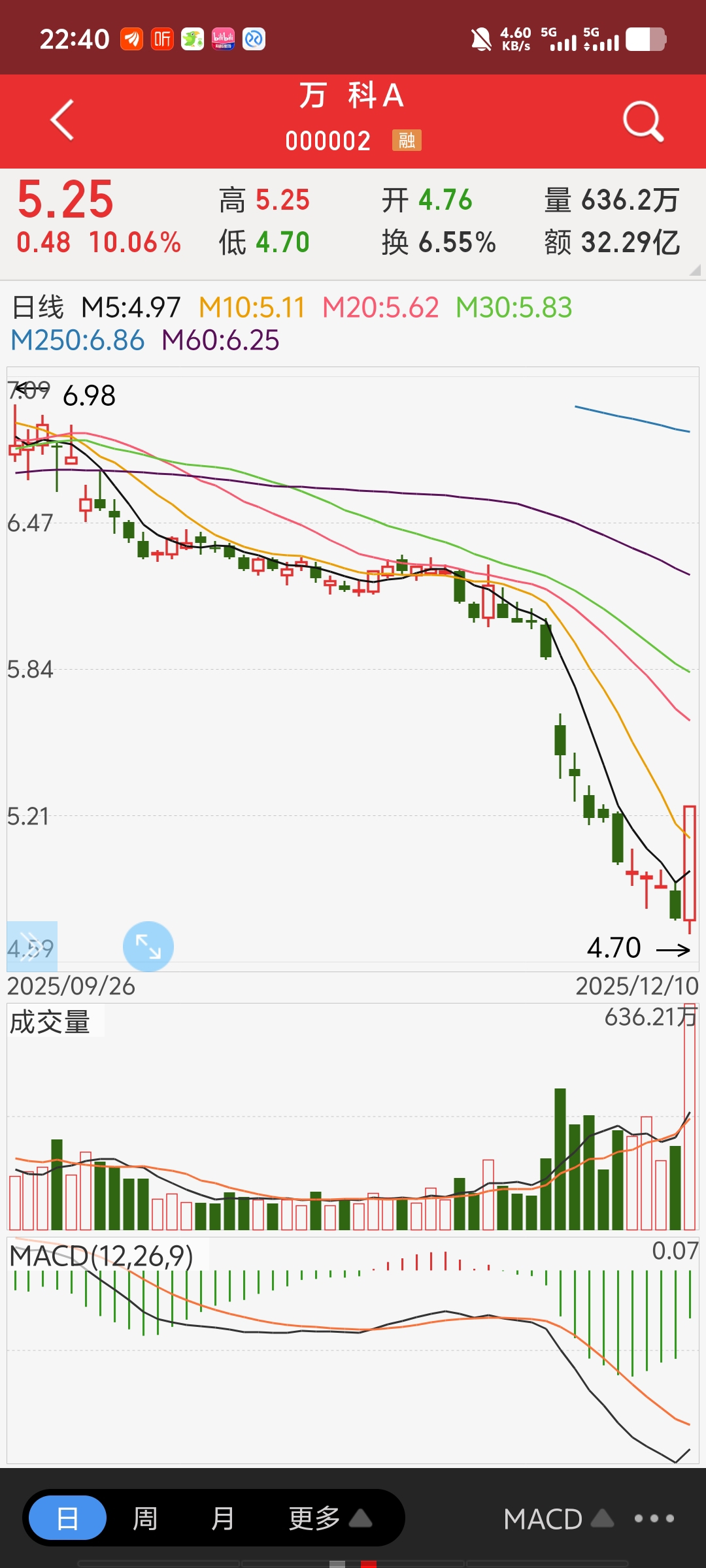Open the three-dot more options menu
706x1568 pixels.
click(654, 1518)
